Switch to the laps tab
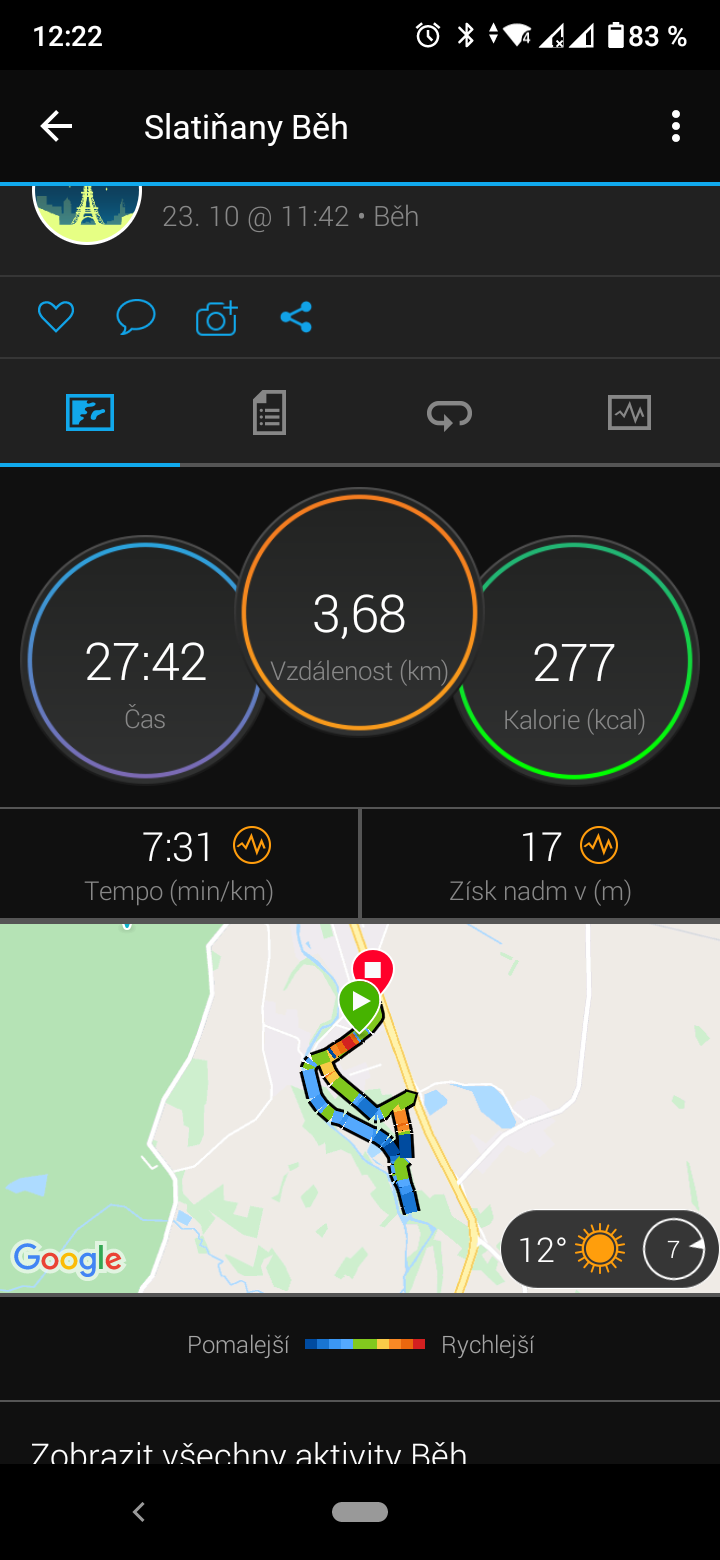Image resolution: width=720 pixels, height=1560 pixels. coord(450,412)
